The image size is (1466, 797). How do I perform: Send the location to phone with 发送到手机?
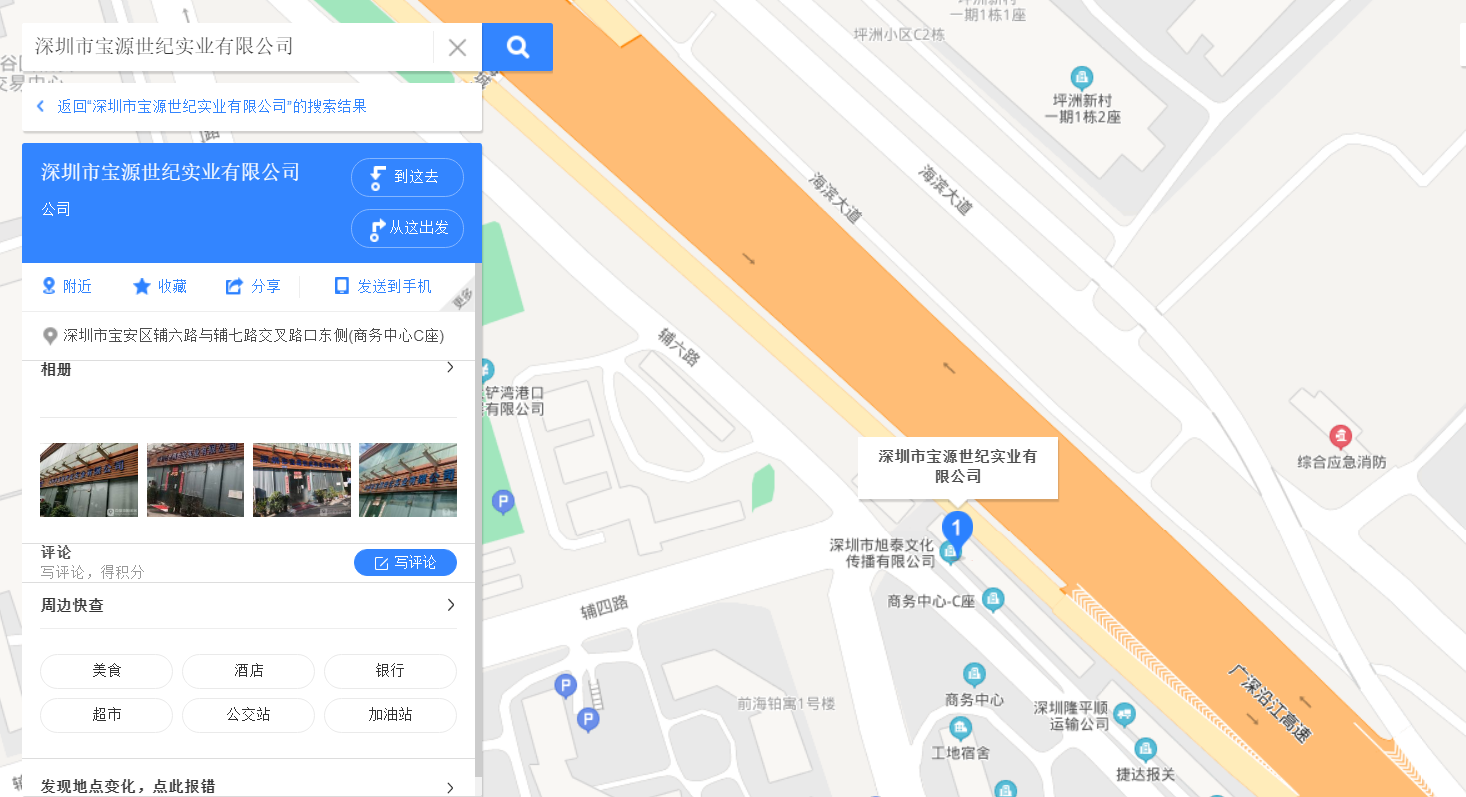(x=383, y=286)
